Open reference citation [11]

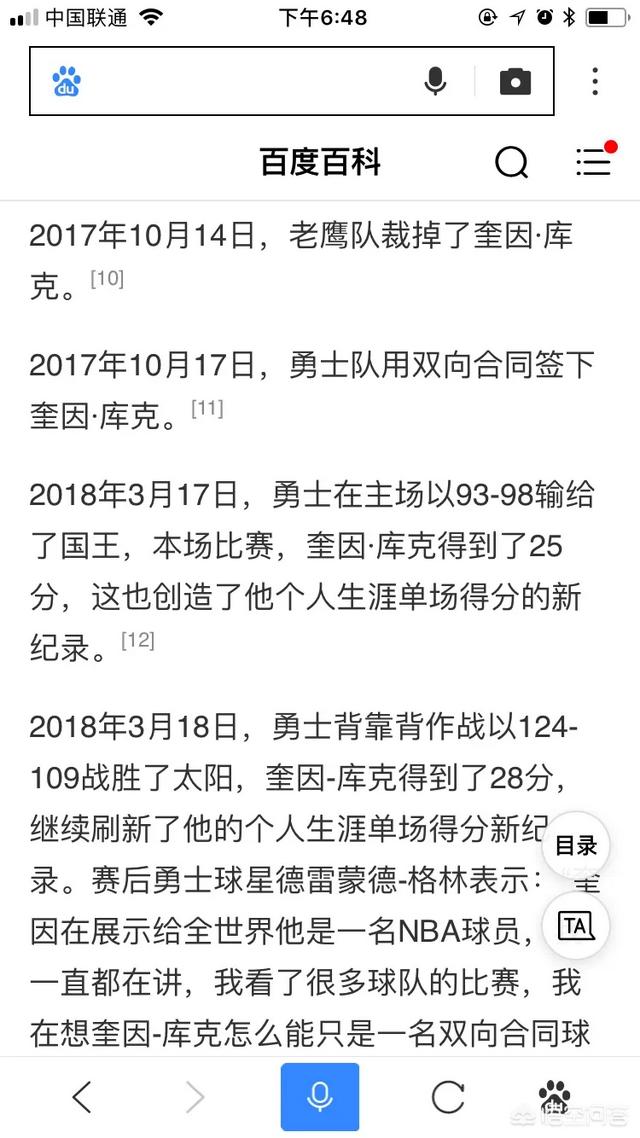(207, 407)
